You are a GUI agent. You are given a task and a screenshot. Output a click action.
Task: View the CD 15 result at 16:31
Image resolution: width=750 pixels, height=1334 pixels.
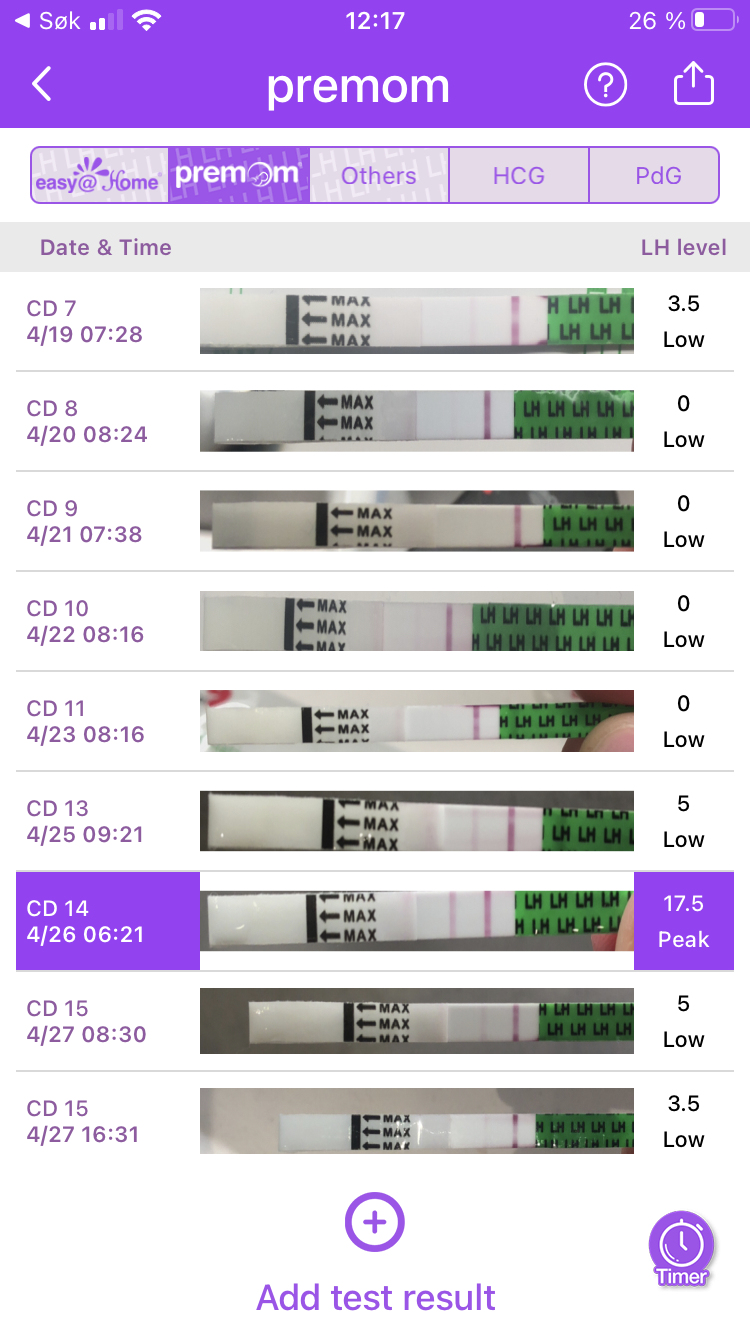[x=375, y=1121]
